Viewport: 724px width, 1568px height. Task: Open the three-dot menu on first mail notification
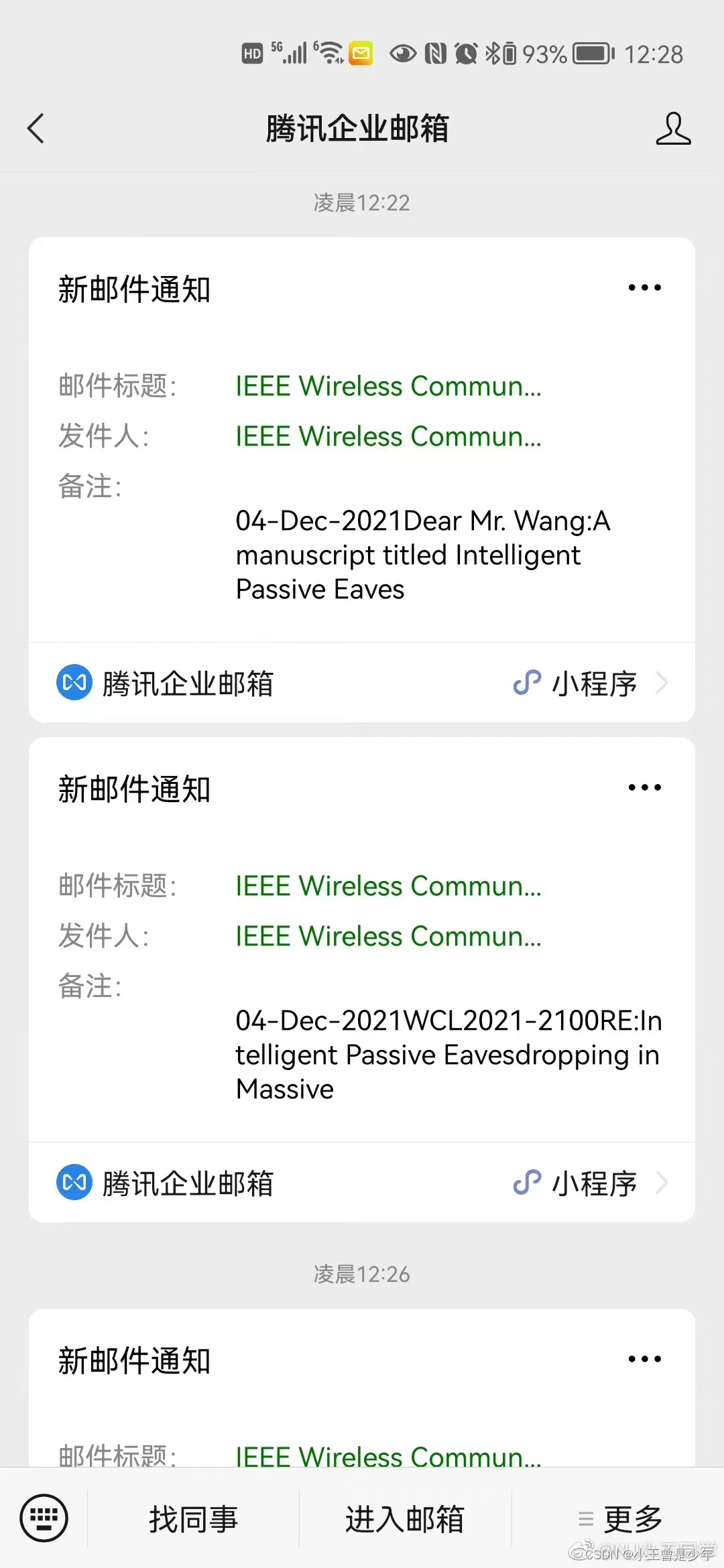click(643, 287)
